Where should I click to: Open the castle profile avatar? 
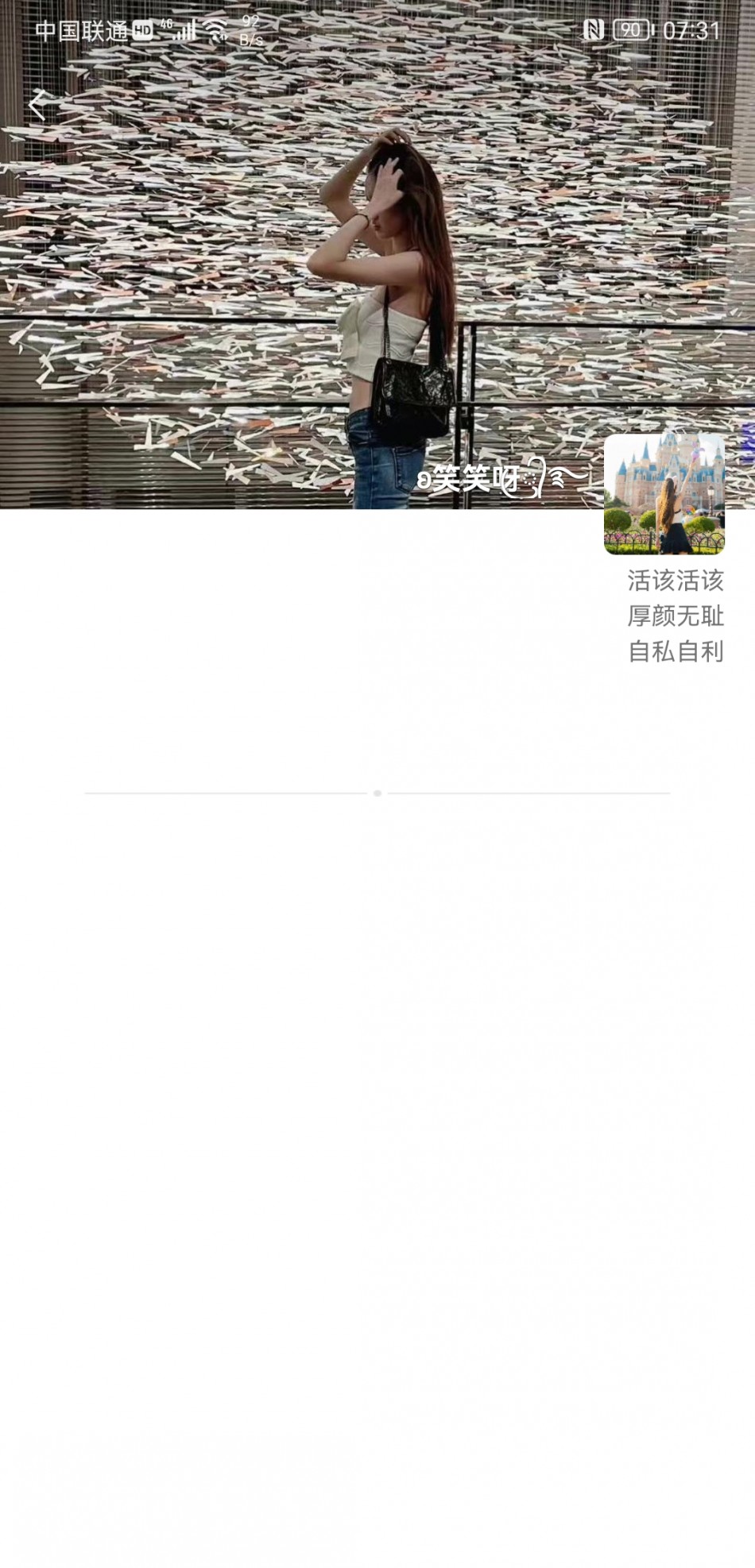pyautogui.click(x=664, y=494)
